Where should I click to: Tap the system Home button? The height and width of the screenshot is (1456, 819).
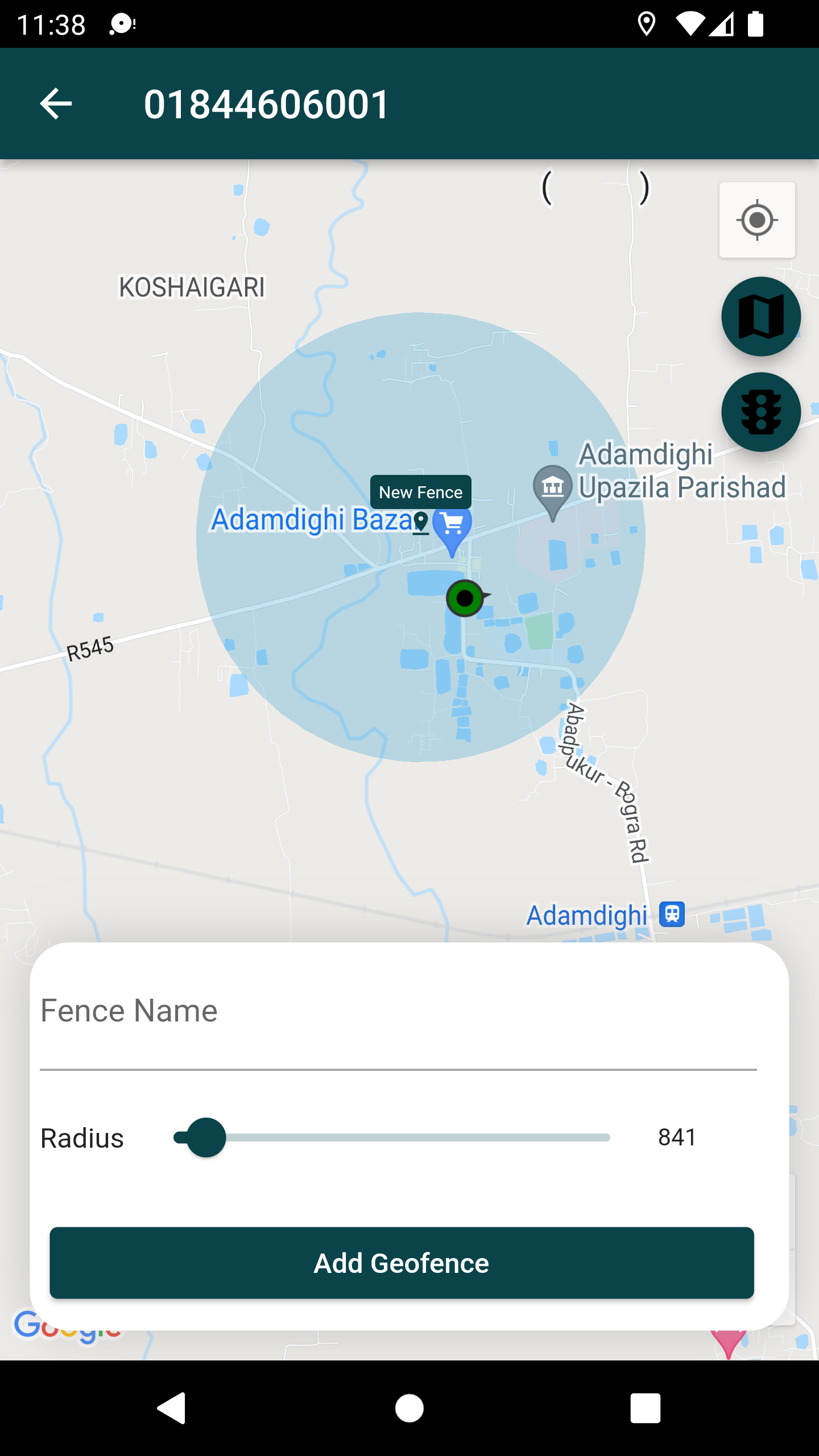(x=409, y=1408)
